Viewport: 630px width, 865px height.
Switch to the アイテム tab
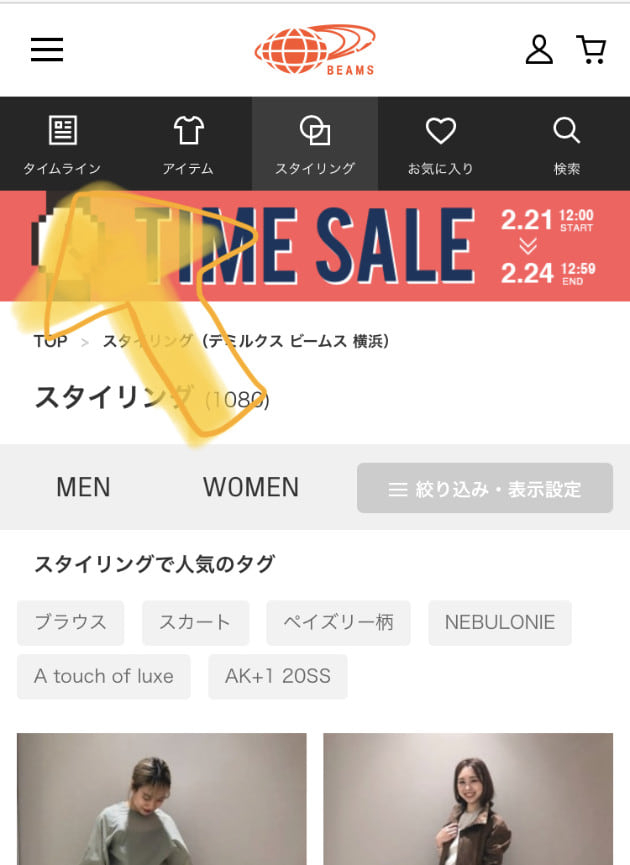point(188,145)
